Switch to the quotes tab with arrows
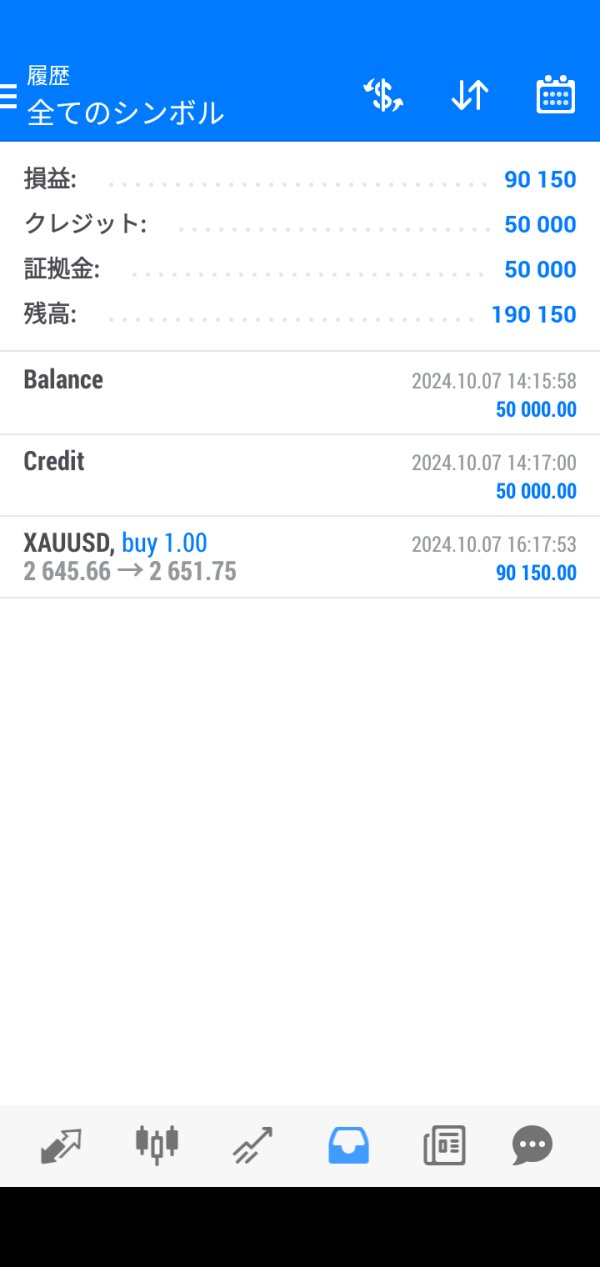Screen dimensions: 600x1267 pos(61,1145)
